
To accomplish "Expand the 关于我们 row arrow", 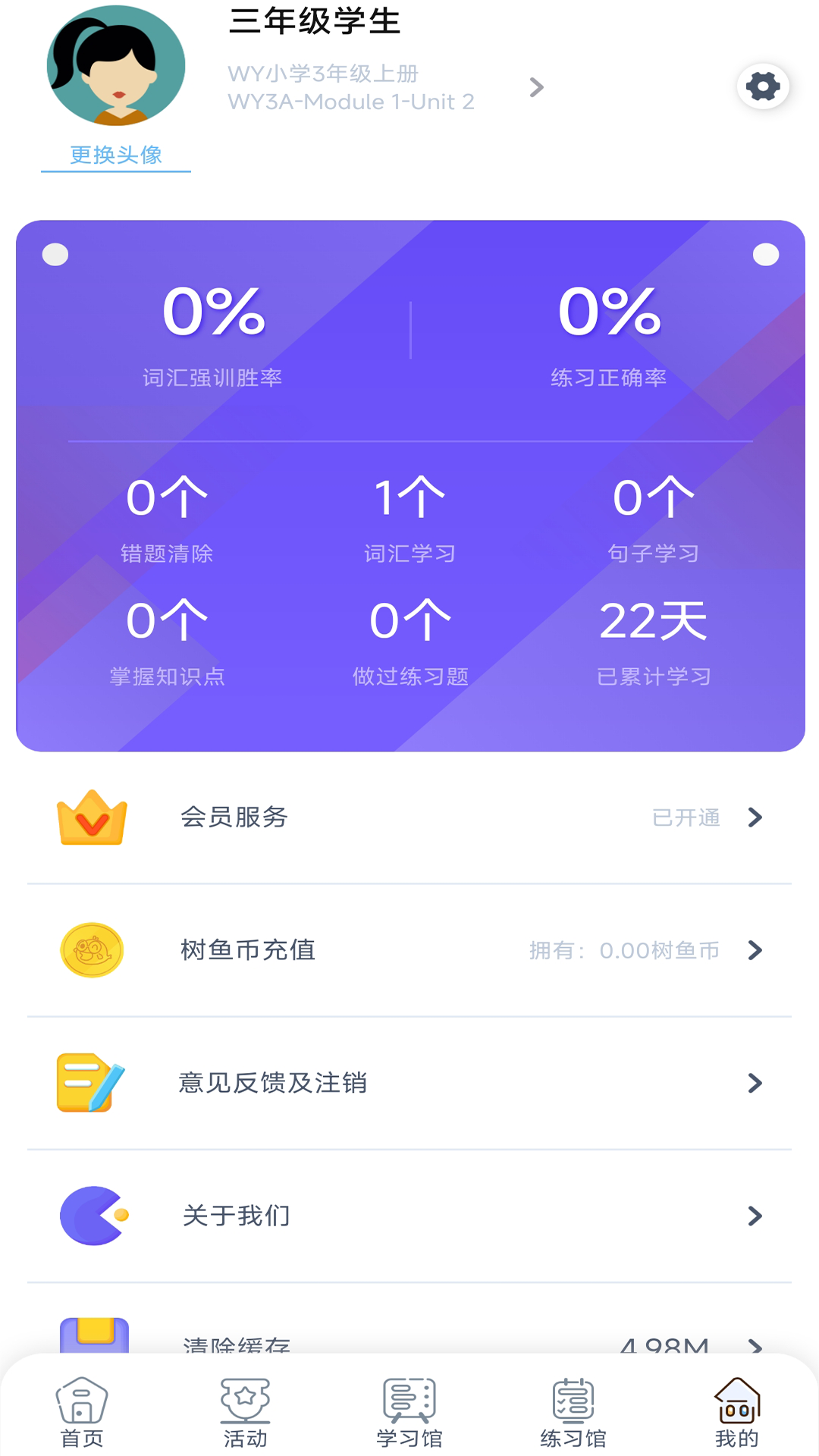I will click(x=754, y=1216).
